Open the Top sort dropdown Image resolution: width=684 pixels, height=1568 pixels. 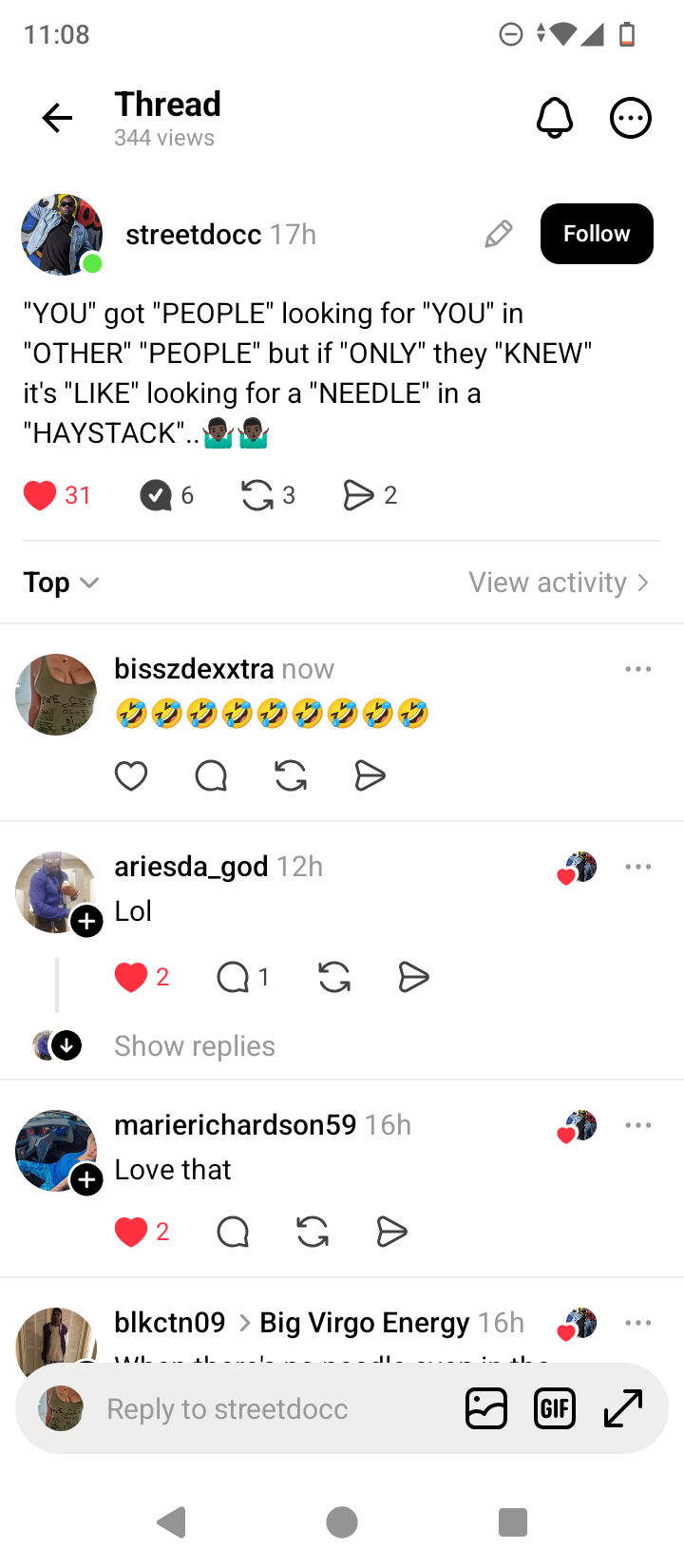(x=61, y=583)
